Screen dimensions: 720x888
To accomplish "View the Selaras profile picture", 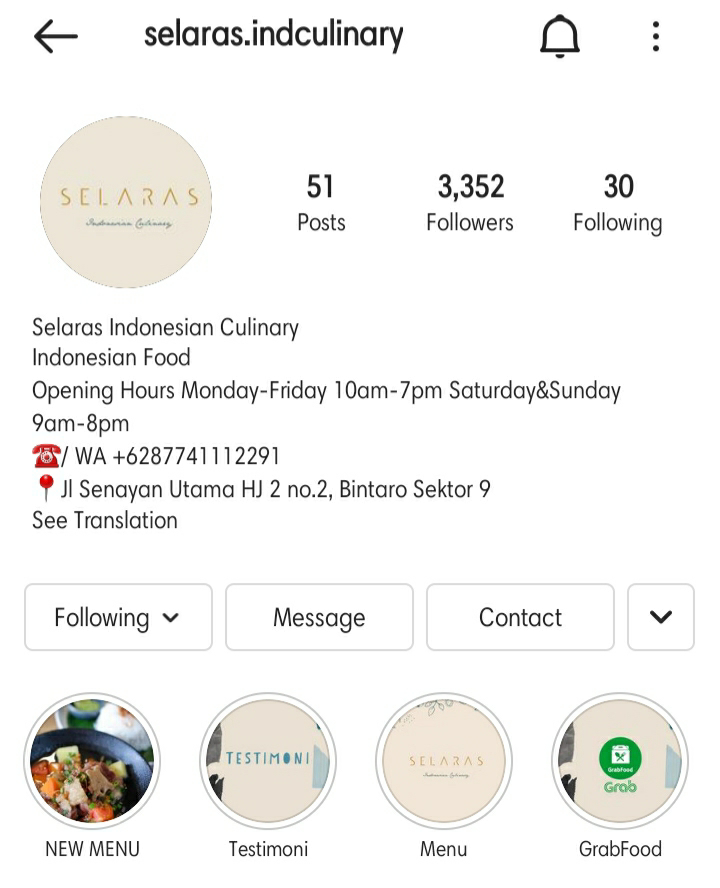I will [x=126, y=202].
